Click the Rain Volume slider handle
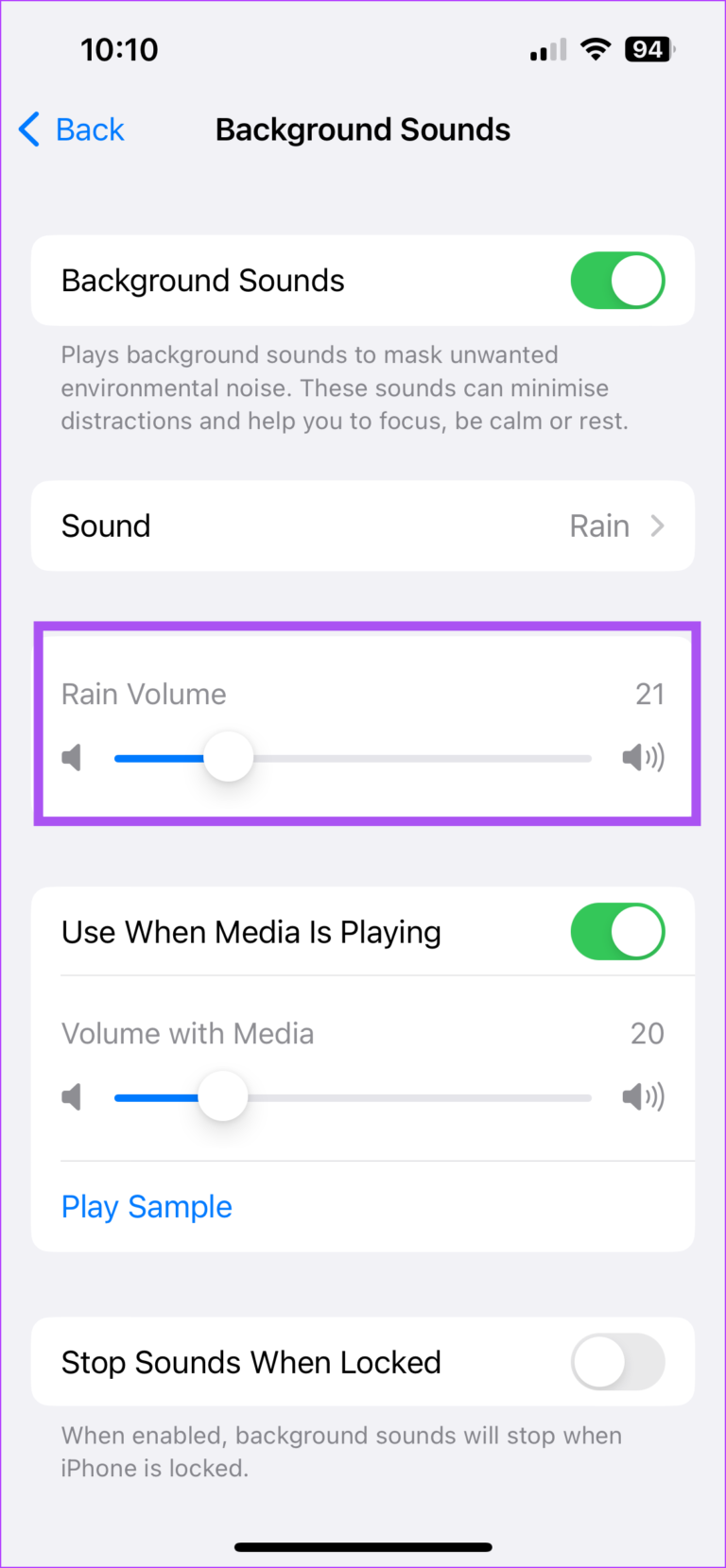 [229, 757]
